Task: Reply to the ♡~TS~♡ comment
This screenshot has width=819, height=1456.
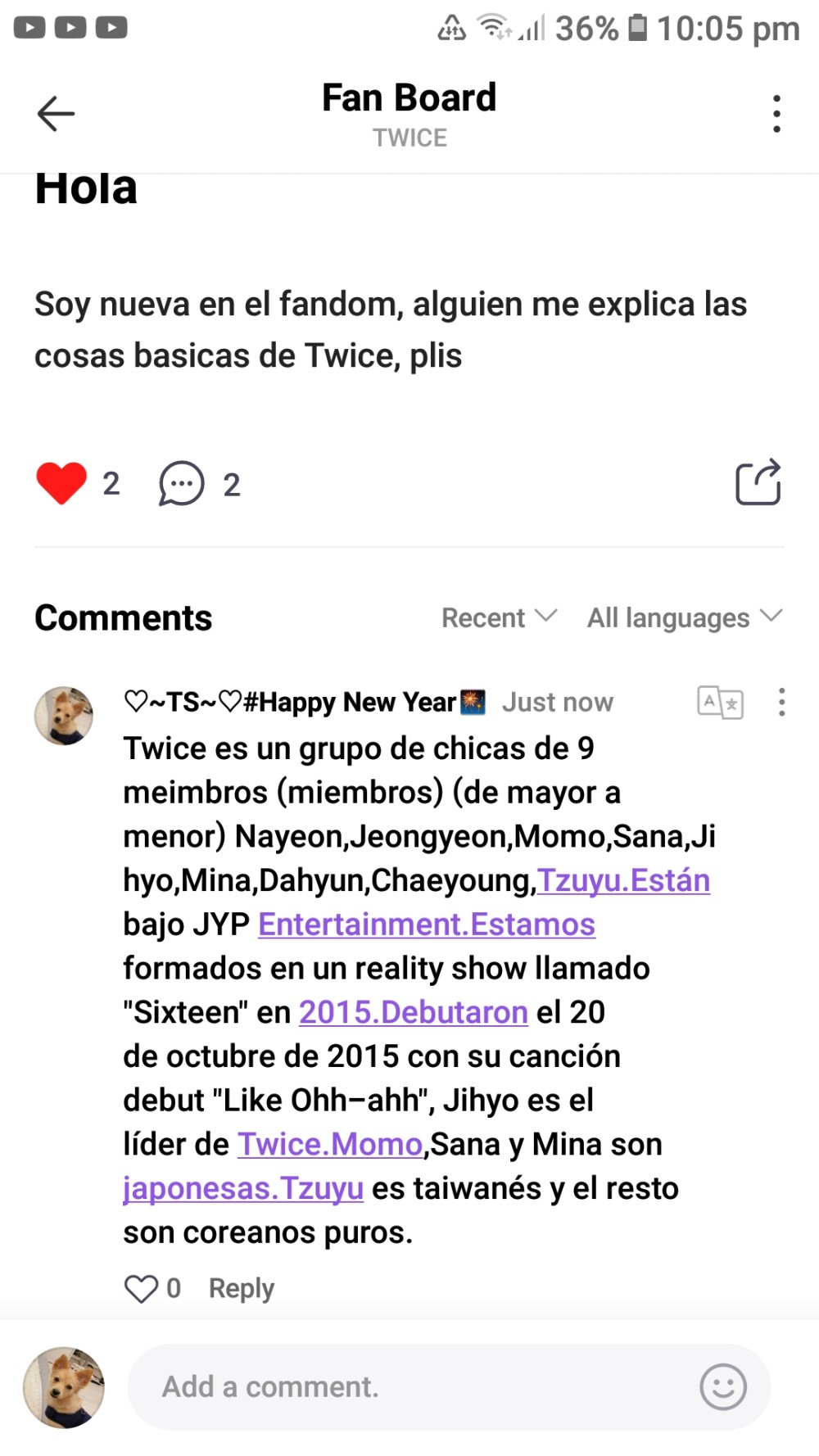Action: (x=241, y=1288)
